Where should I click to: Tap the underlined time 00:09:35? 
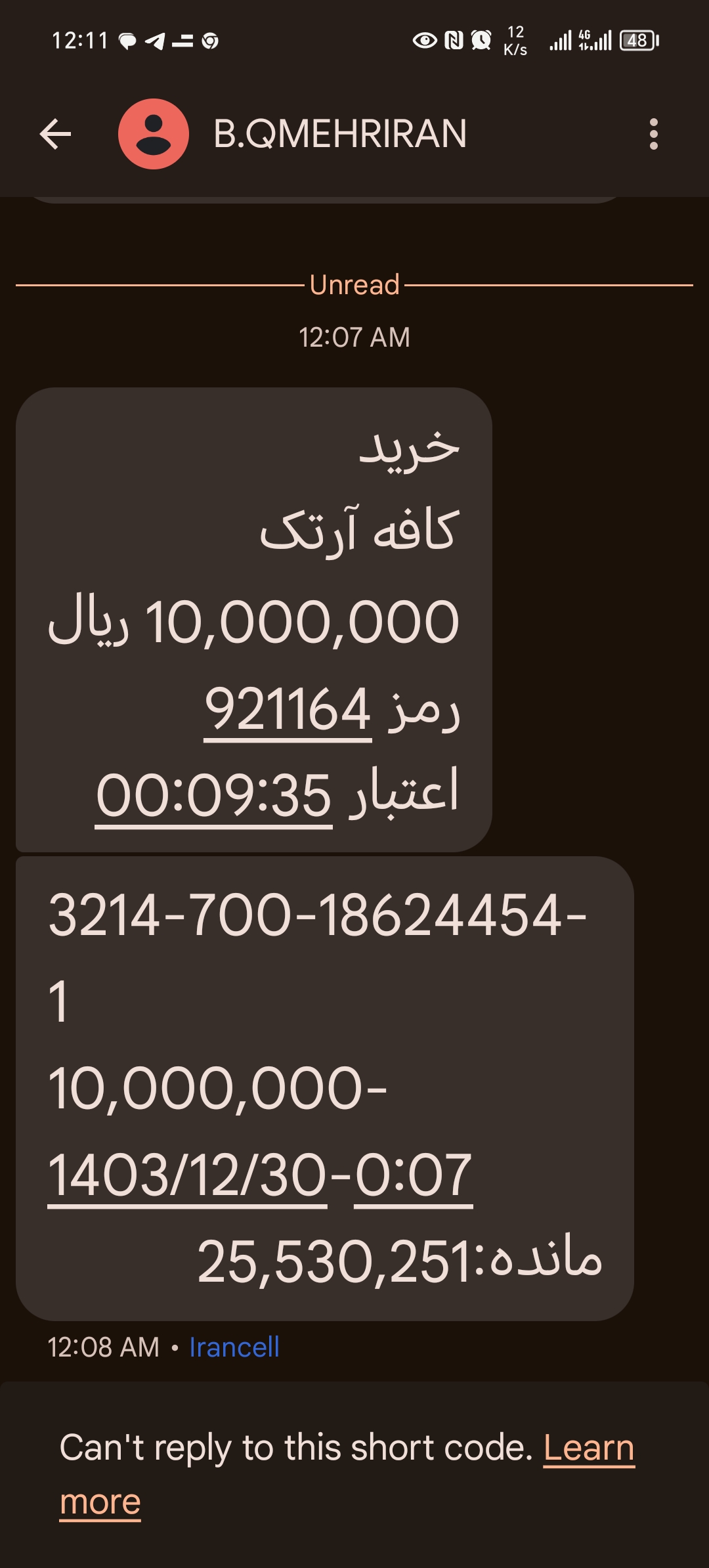pos(213,796)
